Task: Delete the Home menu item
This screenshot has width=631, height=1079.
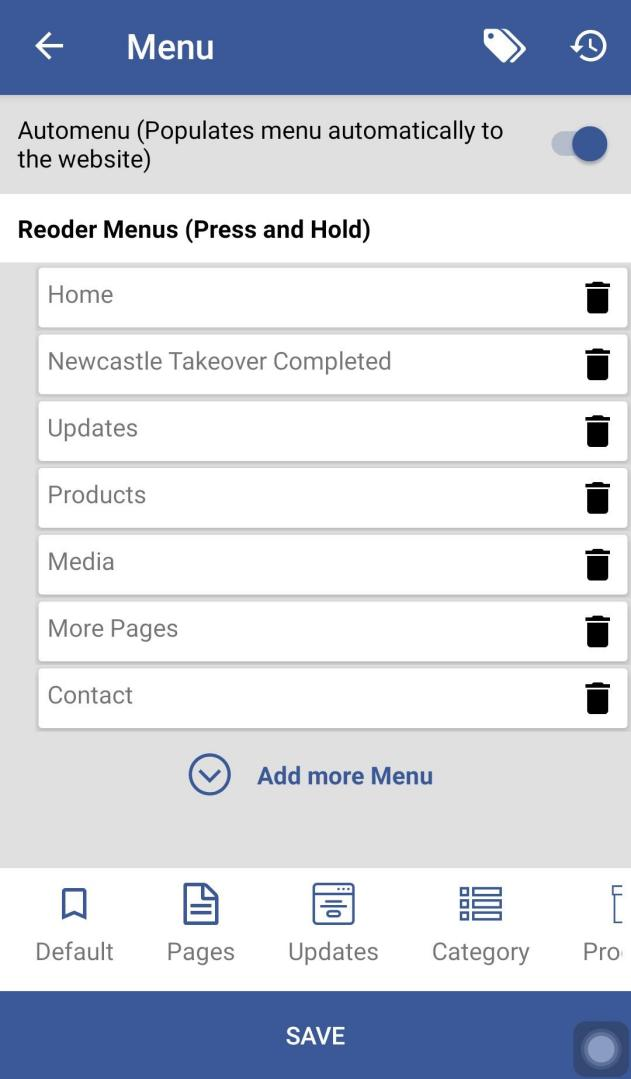Action: coord(597,297)
